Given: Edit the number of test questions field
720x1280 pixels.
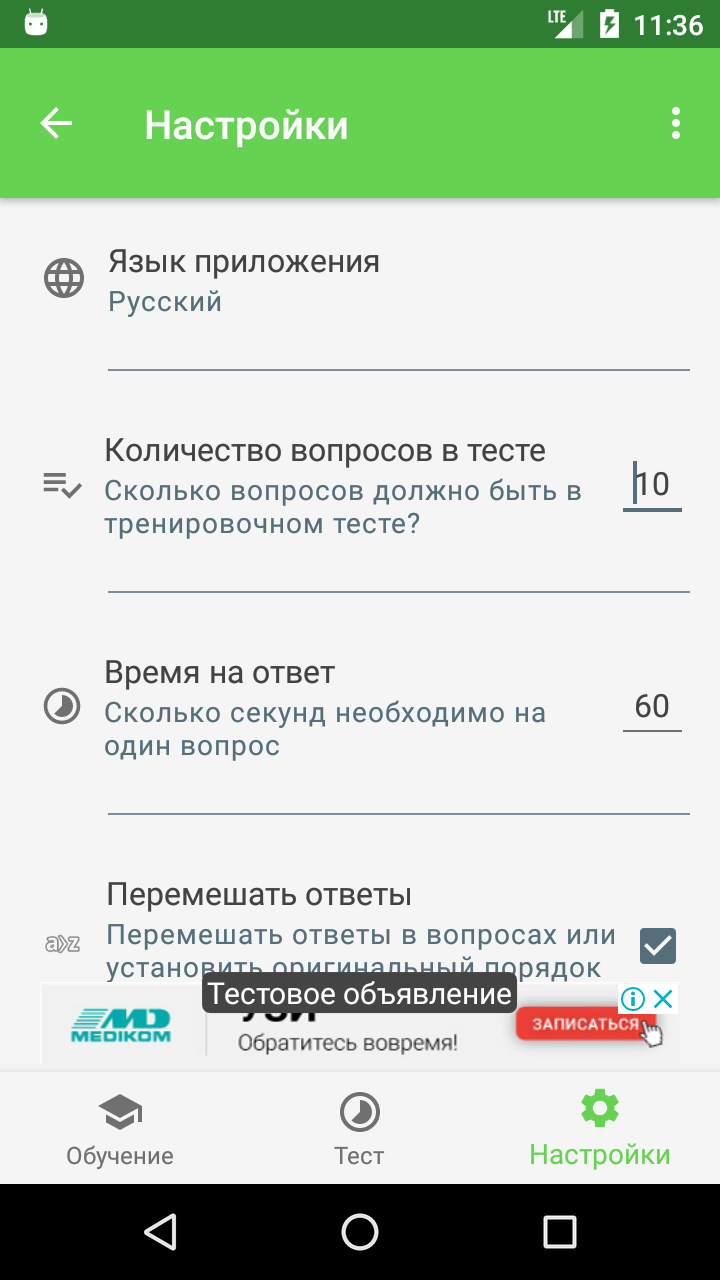Looking at the screenshot, I should coord(652,485).
